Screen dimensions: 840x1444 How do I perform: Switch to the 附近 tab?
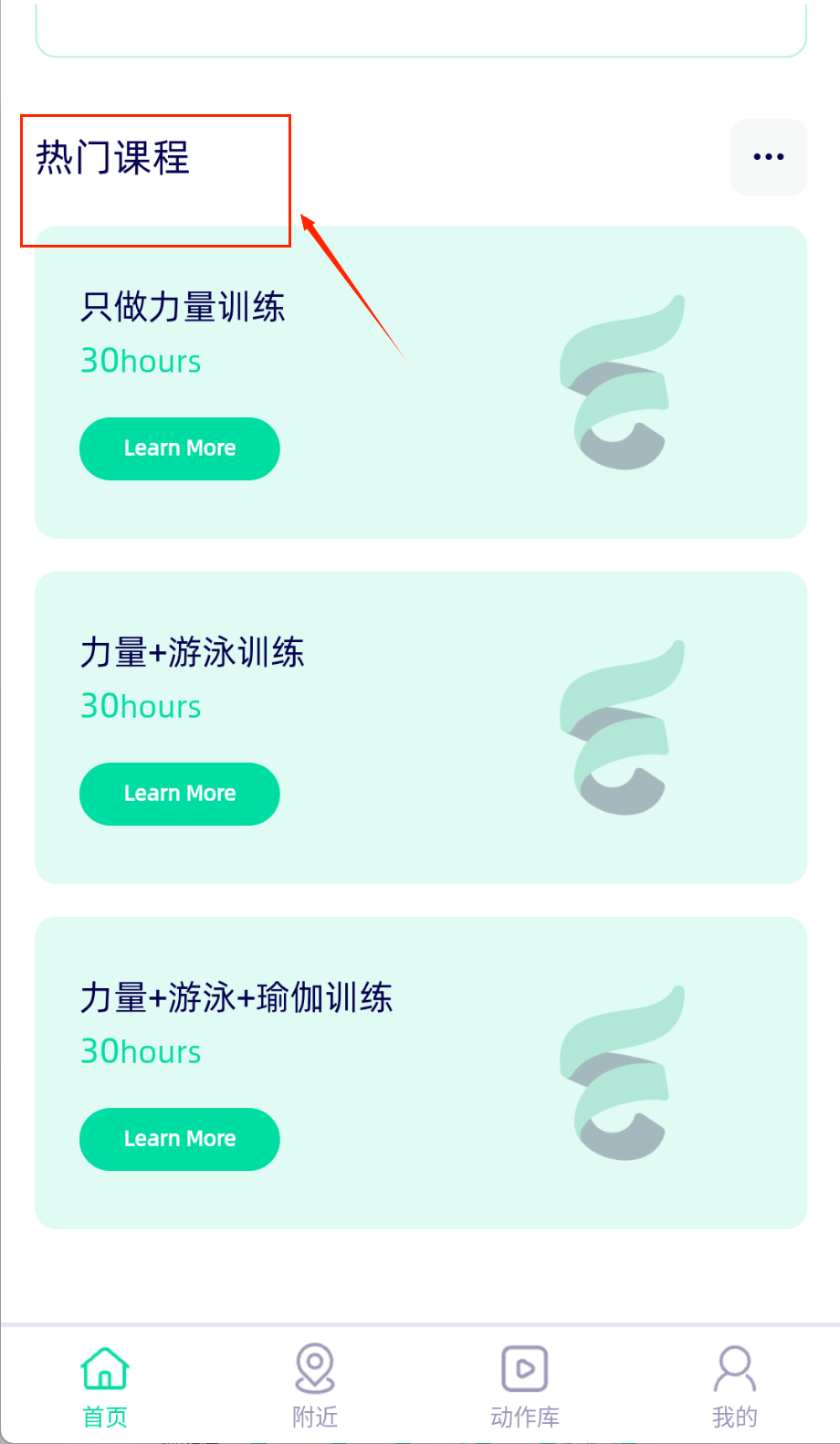(315, 1386)
